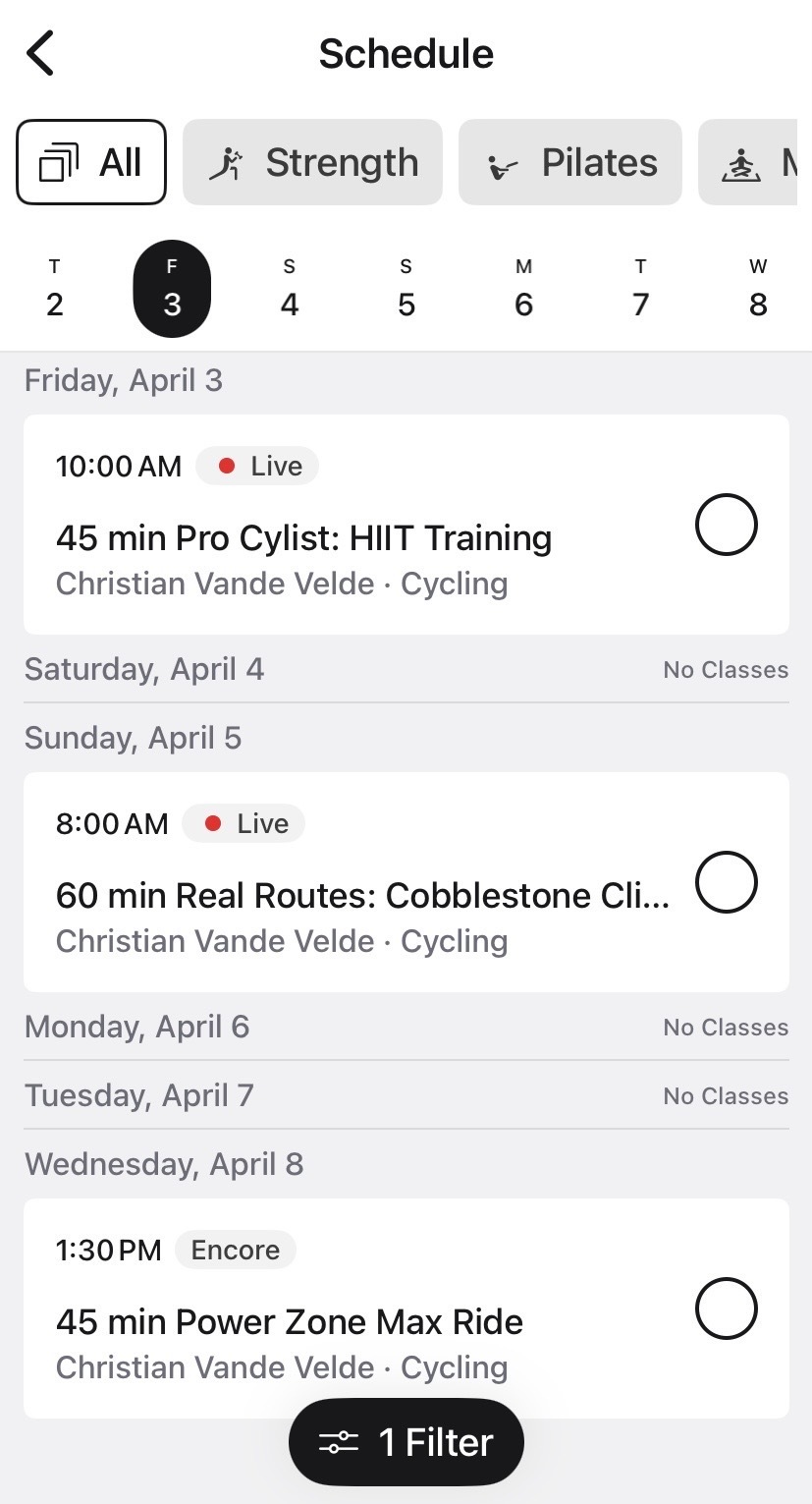Mark the Power Zone Max Ride circle
Viewport: 812px width, 1504px height.
click(x=726, y=1308)
